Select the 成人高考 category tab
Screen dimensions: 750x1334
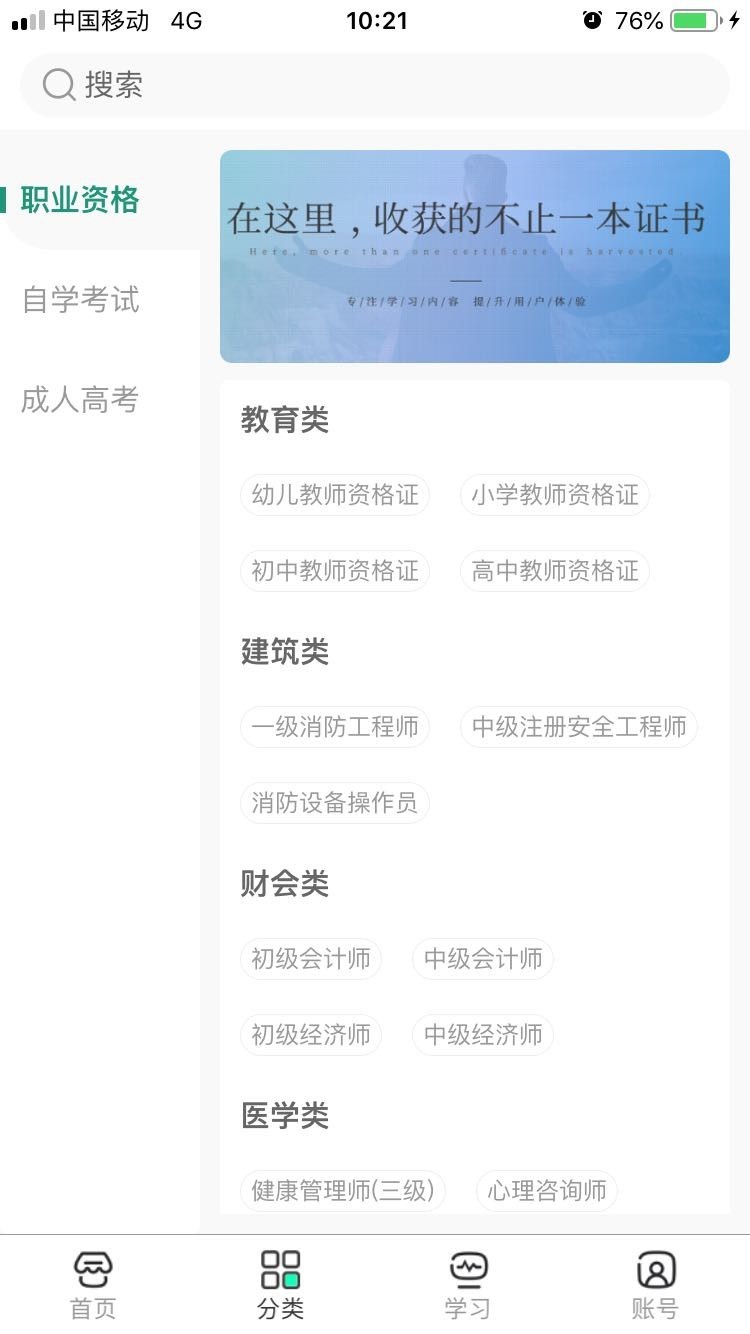pos(79,400)
